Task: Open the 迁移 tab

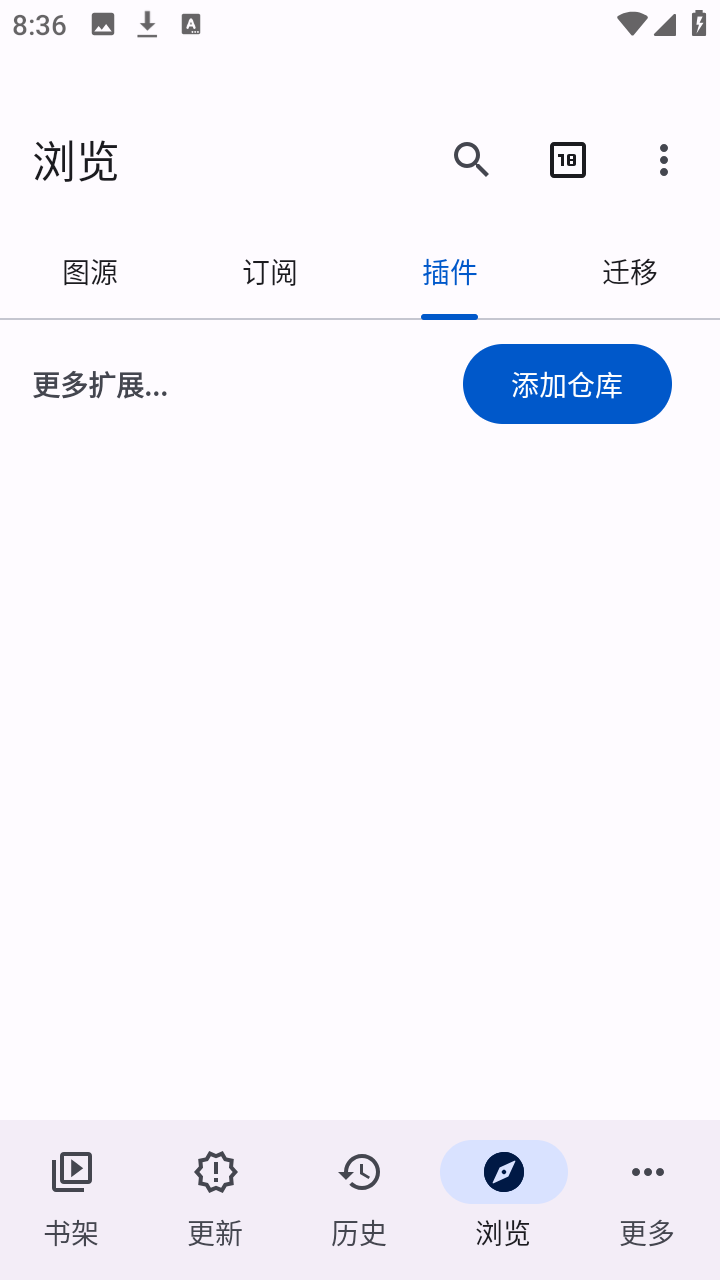Action: pos(629,272)
